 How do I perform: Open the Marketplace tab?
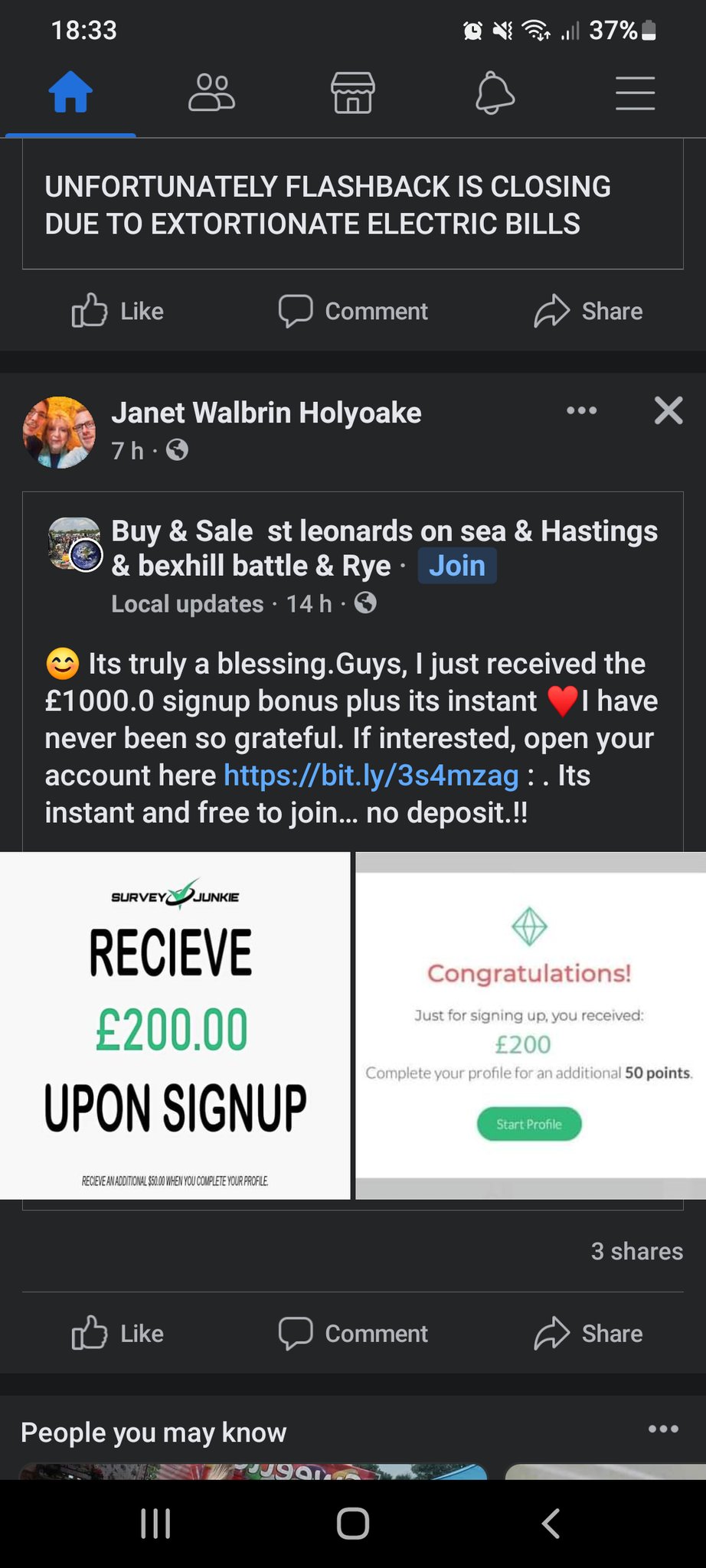click(352, 93)
